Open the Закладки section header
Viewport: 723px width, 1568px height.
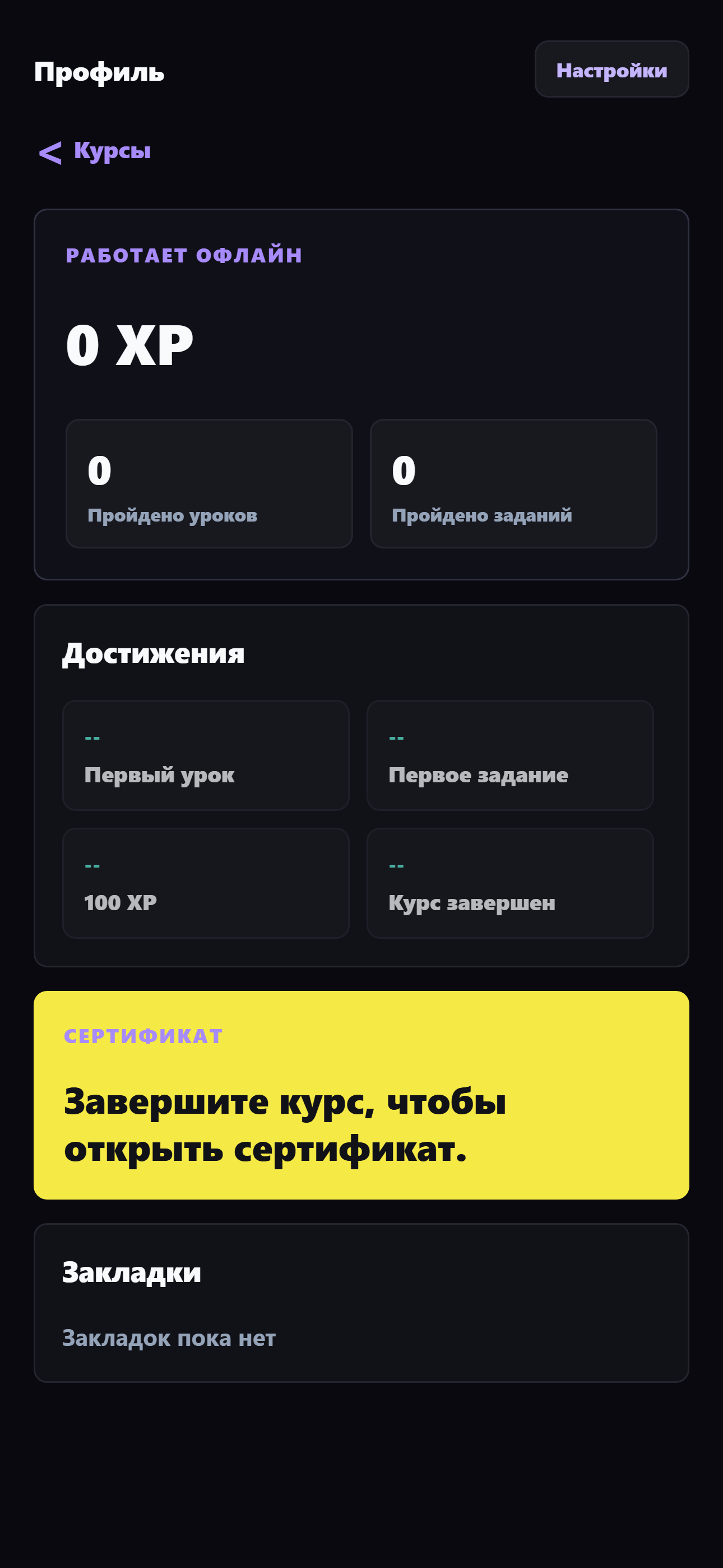(132, 1272)
